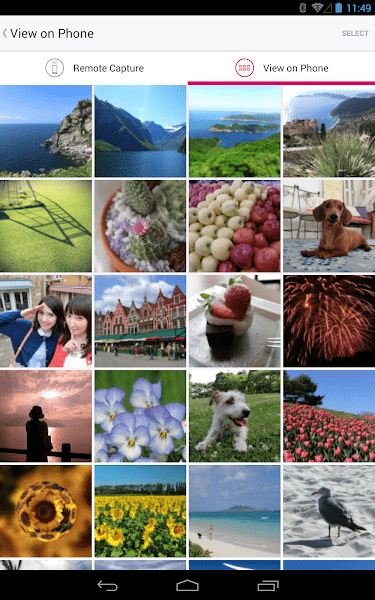Image resolution: width=375 pixels, height=600 pixels.
Task: Go back via the View on Phone arrow
Action: (5, 33)
